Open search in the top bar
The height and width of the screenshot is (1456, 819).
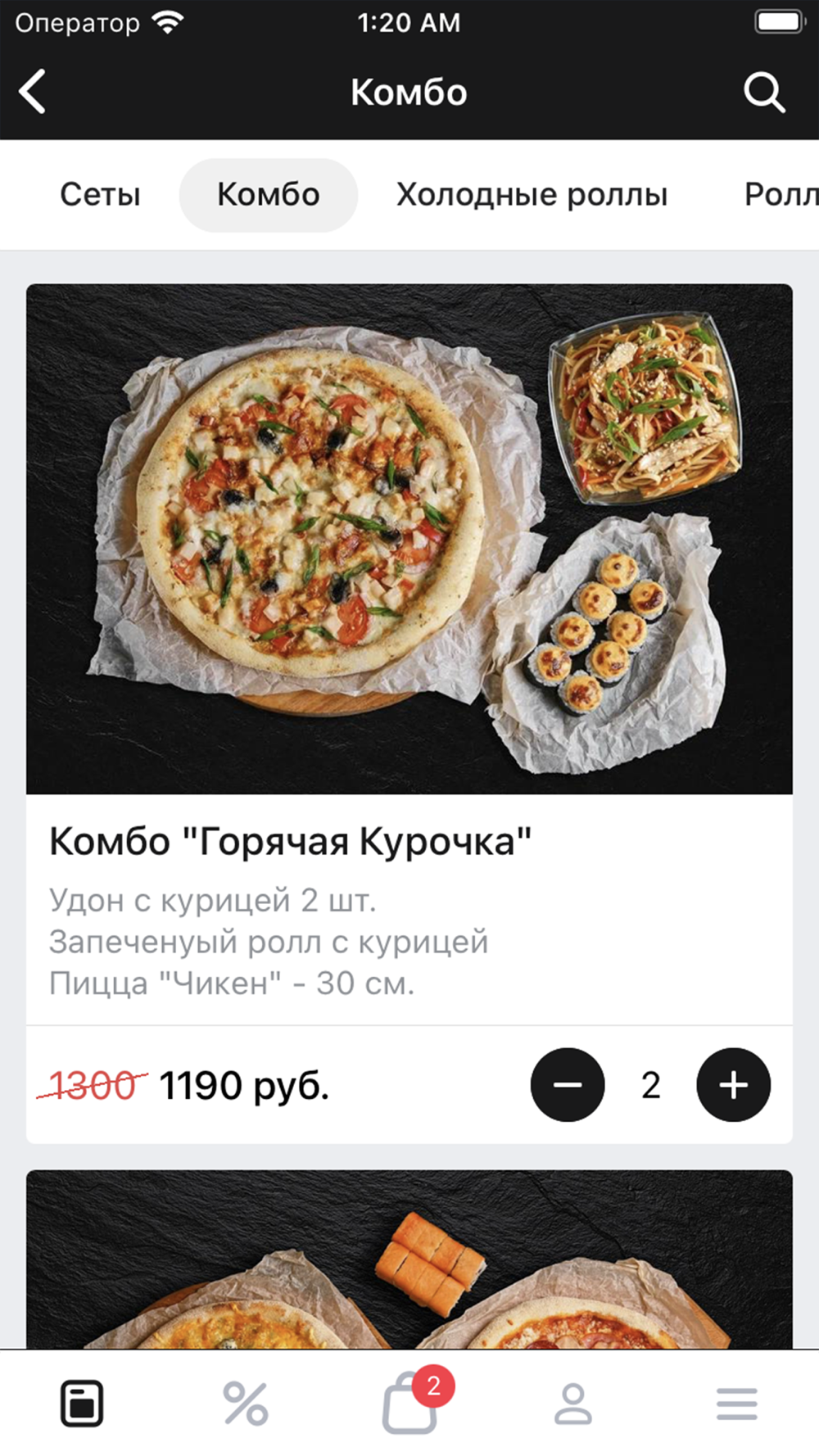coord(763,92)
